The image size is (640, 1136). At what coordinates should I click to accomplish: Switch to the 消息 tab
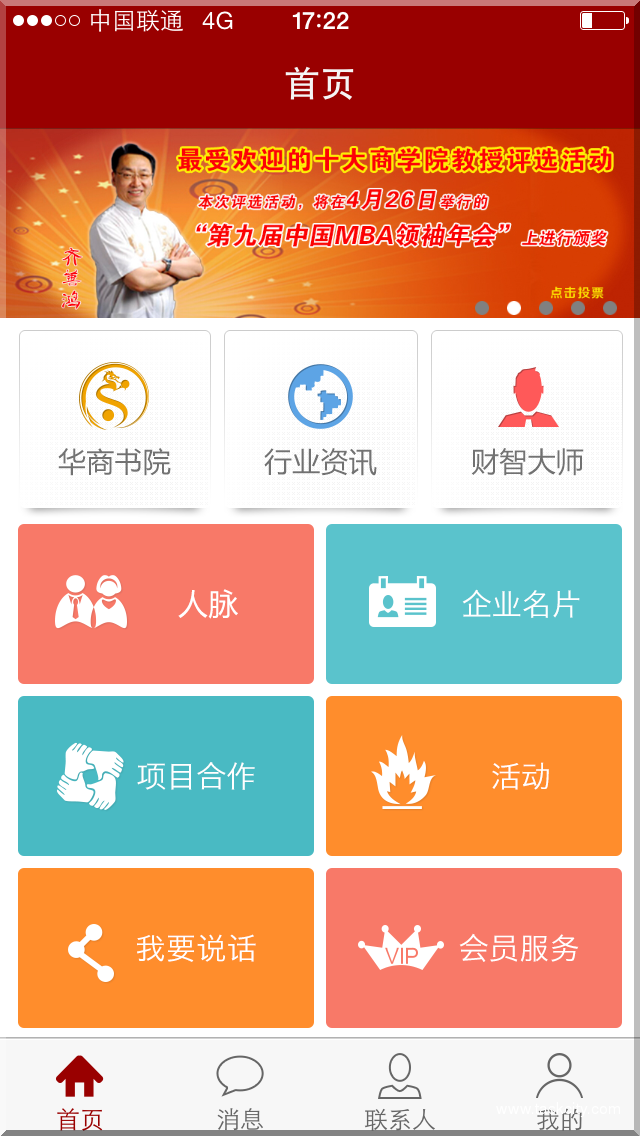pos(240,1090)
